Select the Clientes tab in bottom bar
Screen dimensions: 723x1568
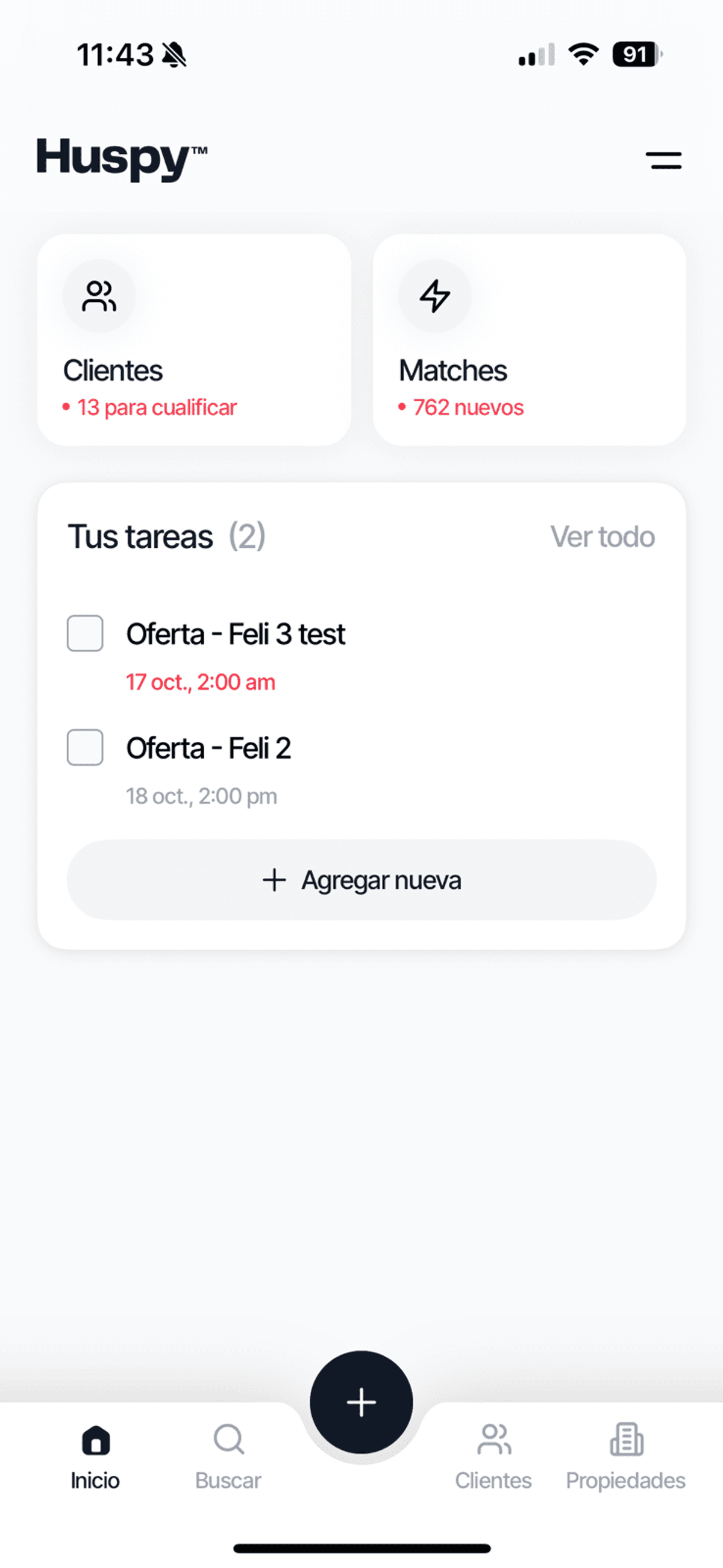click(493, 1456)
